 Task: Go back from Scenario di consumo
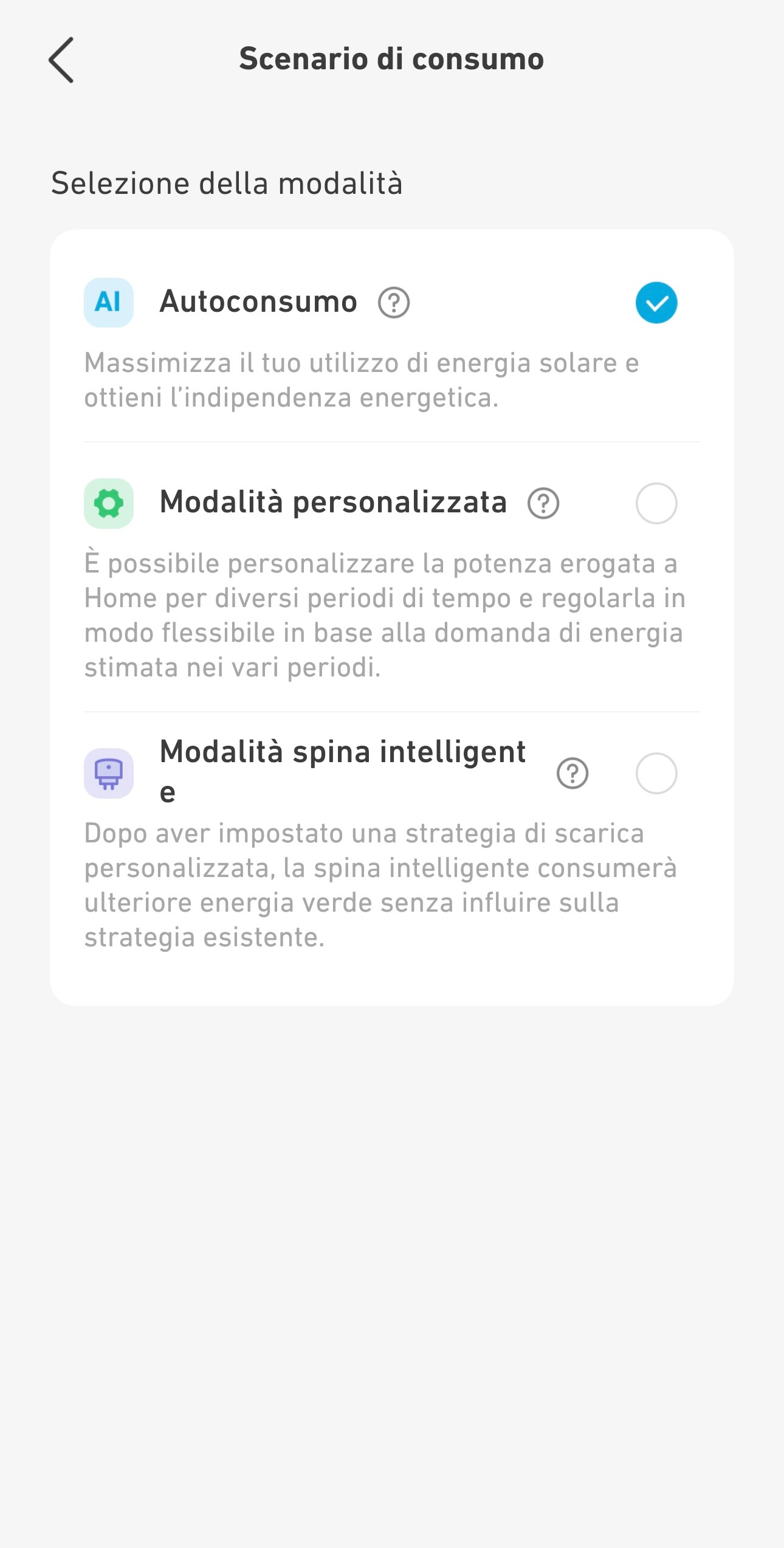pos(61,60)
